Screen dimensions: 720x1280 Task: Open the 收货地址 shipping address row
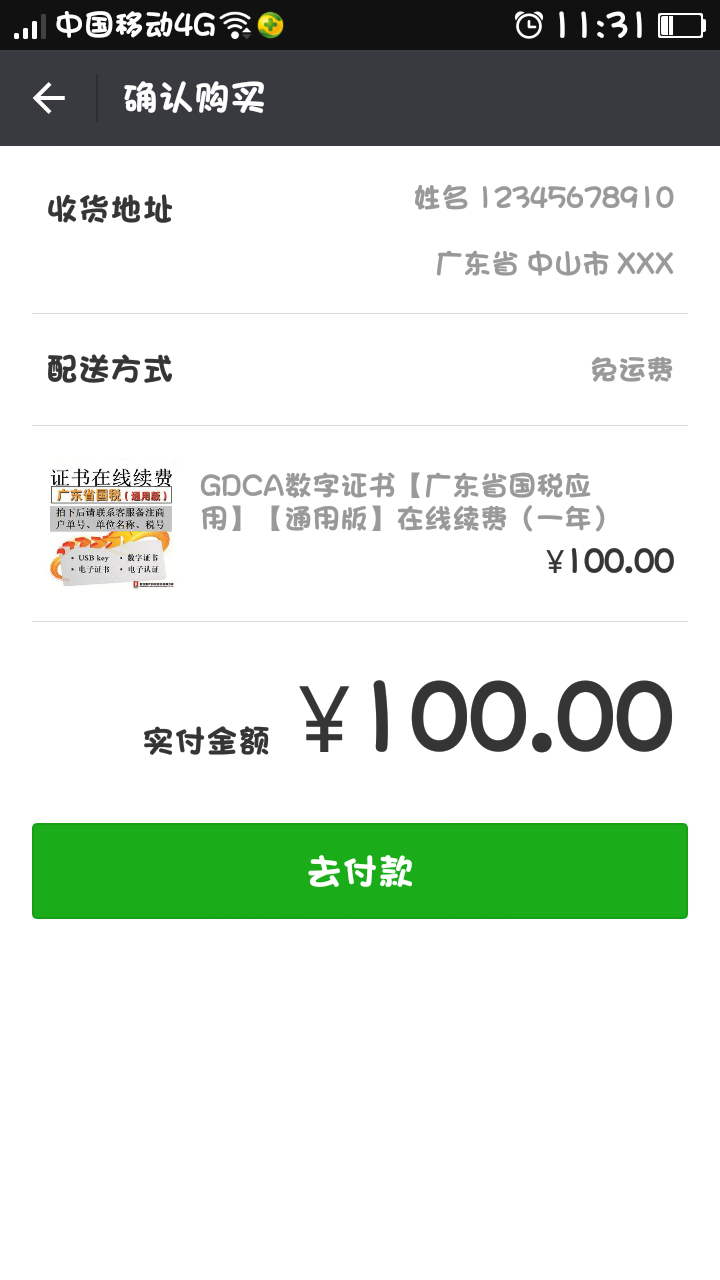(x=360, y=230)
